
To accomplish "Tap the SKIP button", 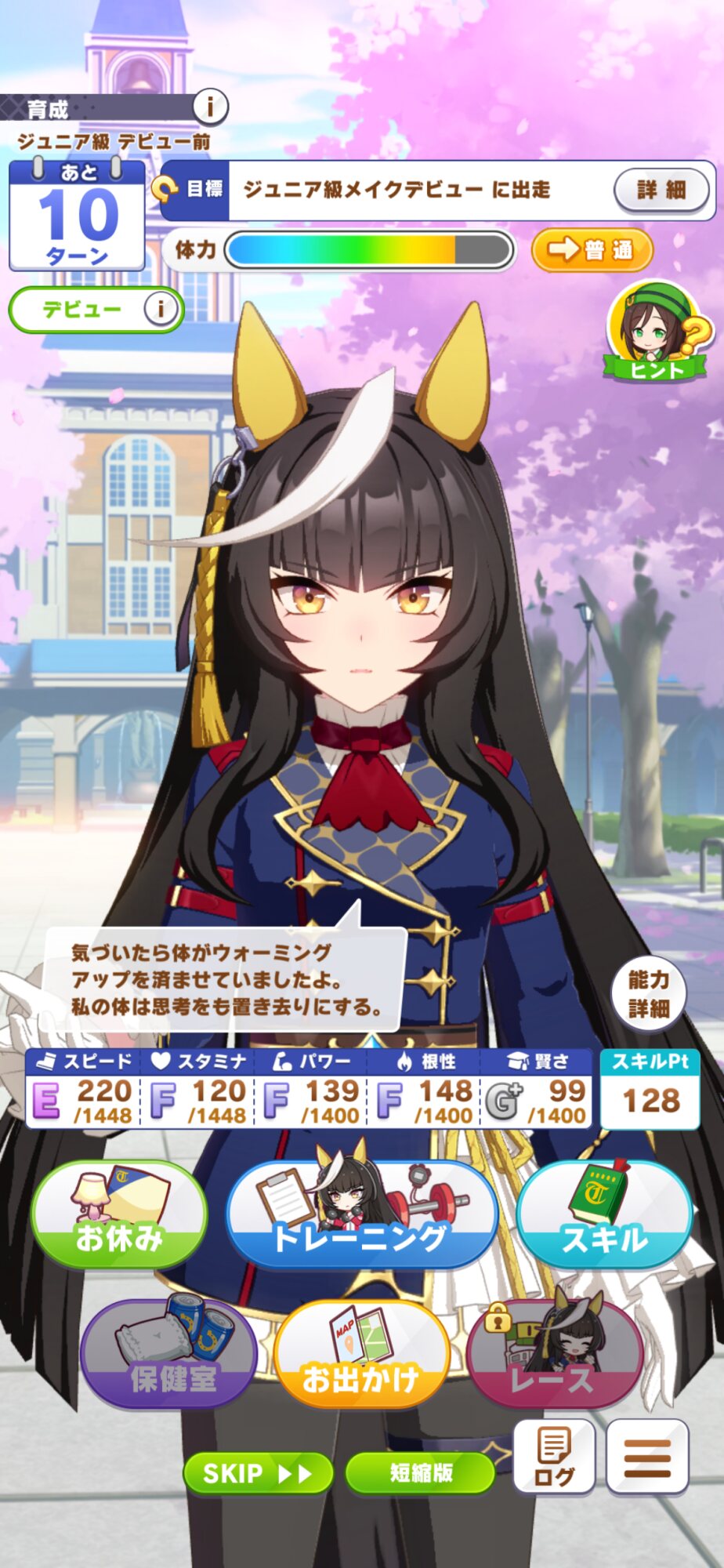I will click(x=258, y=1473).
